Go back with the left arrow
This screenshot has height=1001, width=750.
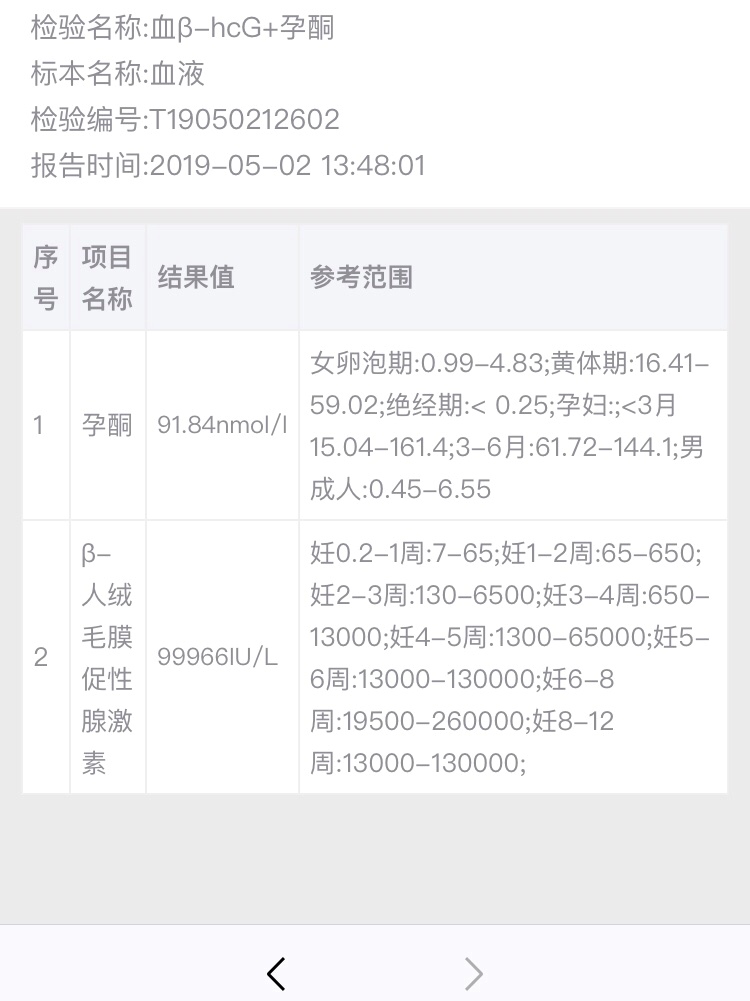point(277,972)
